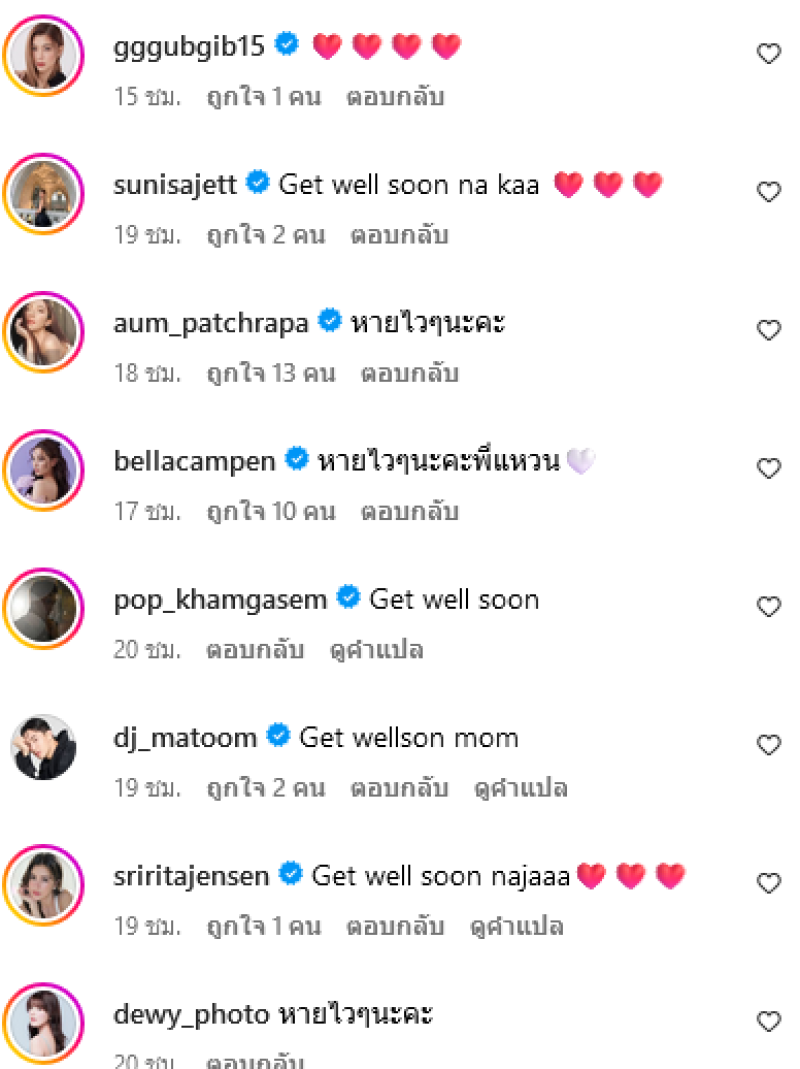800x1069 pixels.
Task: View translation for sriritajensen's comment
Action: tap(516, 926)
